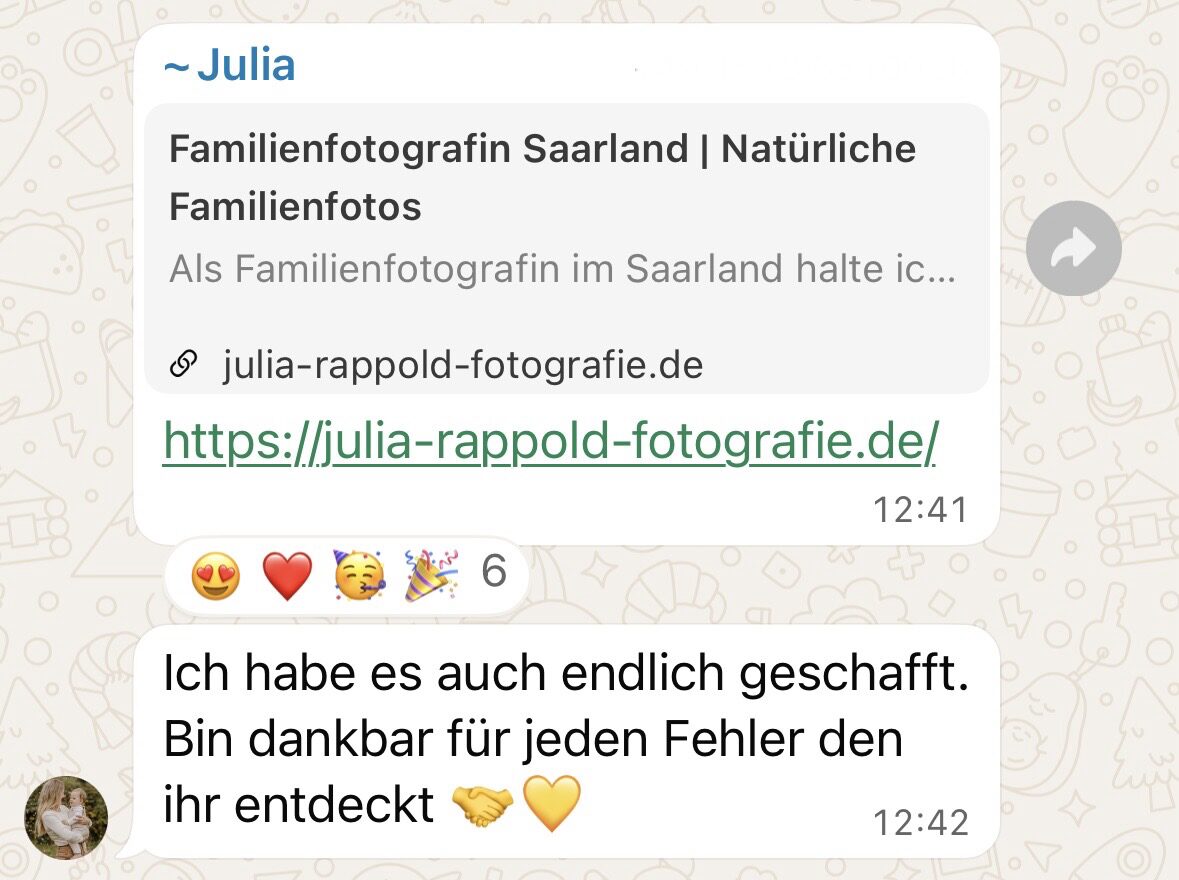
Task: Open the julia-rappold-fotografie.de green link
Action: [x=549, y=442]
